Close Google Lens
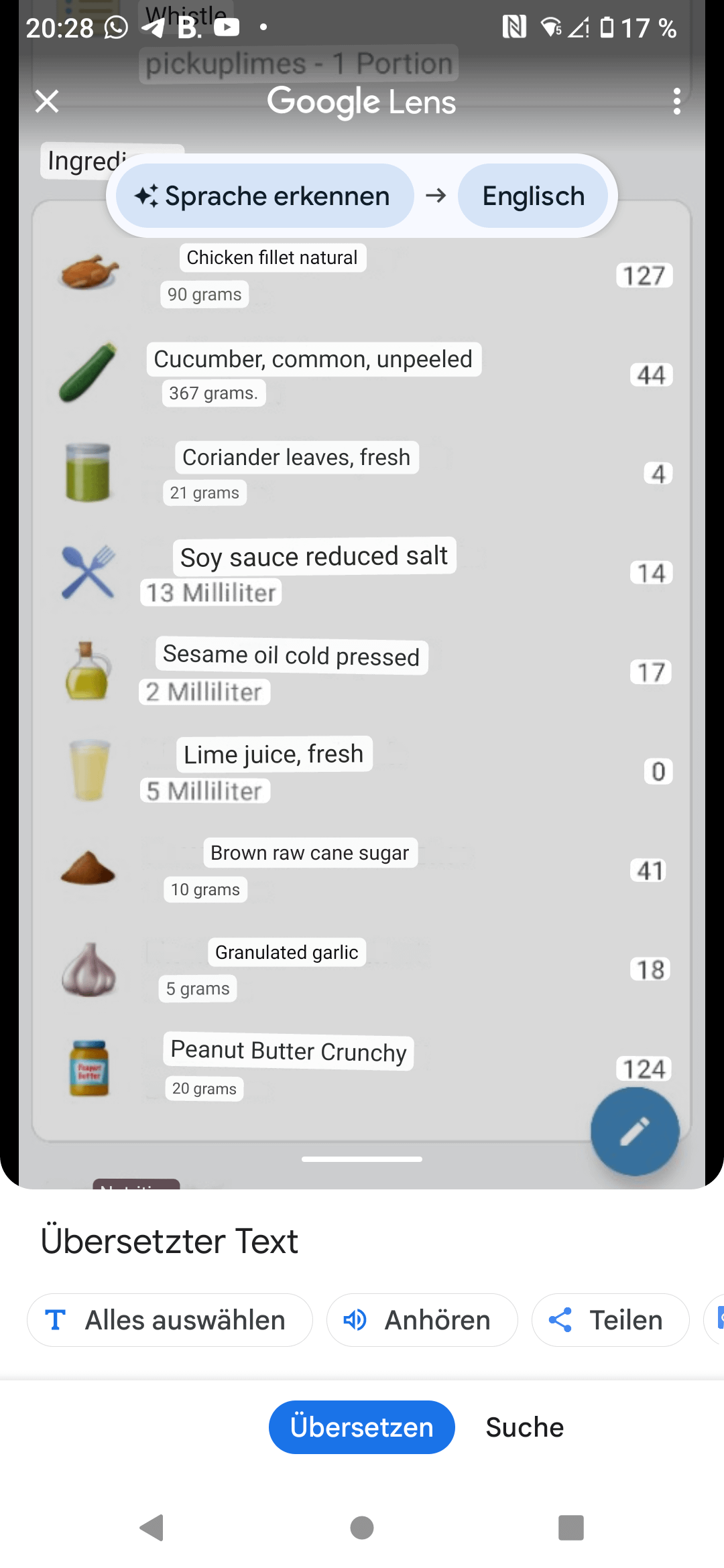Viewport: 724px width, 1568px height. tap(47, 102)
